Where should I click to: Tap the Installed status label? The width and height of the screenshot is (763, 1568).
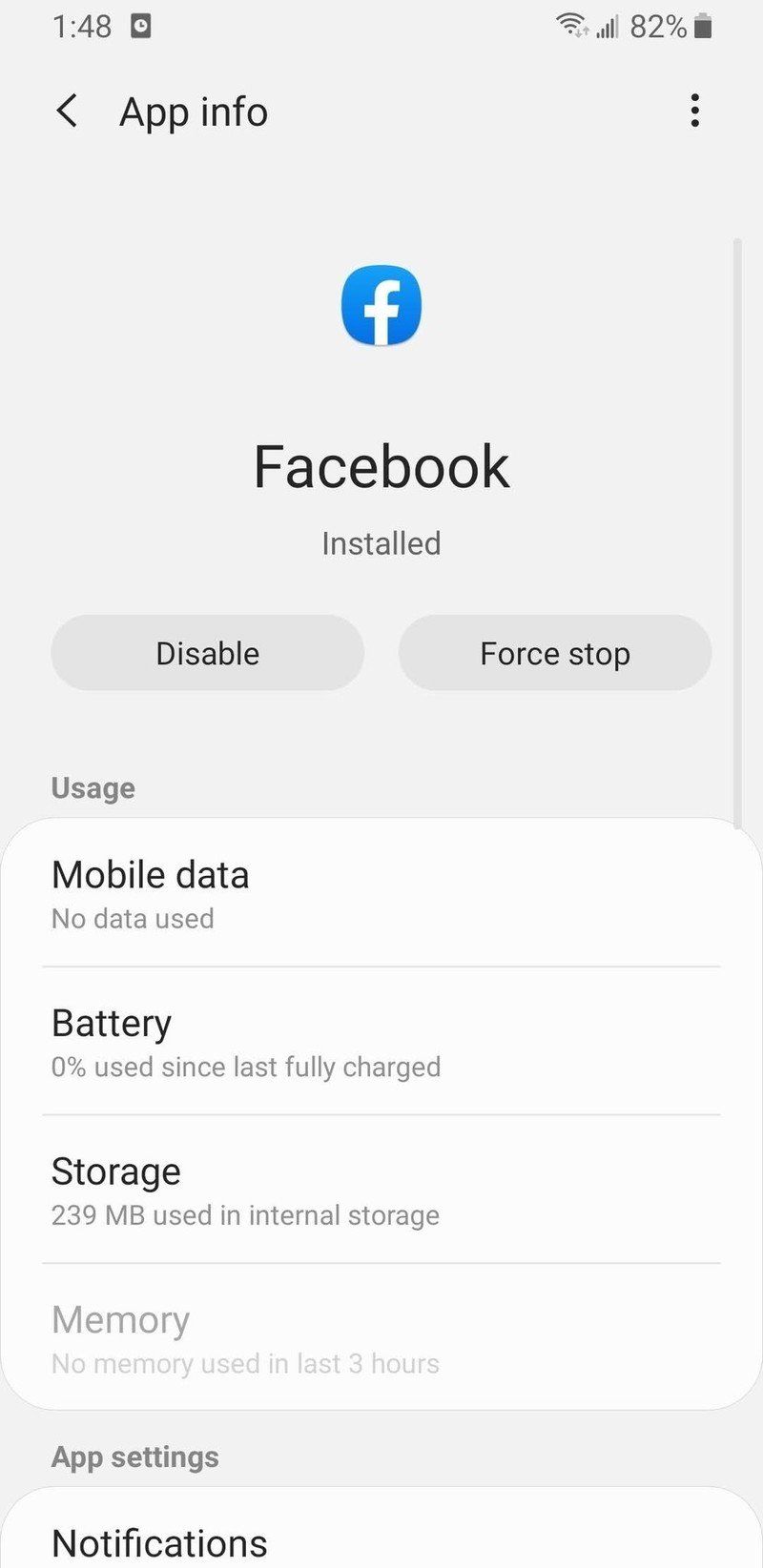[381, 542]
